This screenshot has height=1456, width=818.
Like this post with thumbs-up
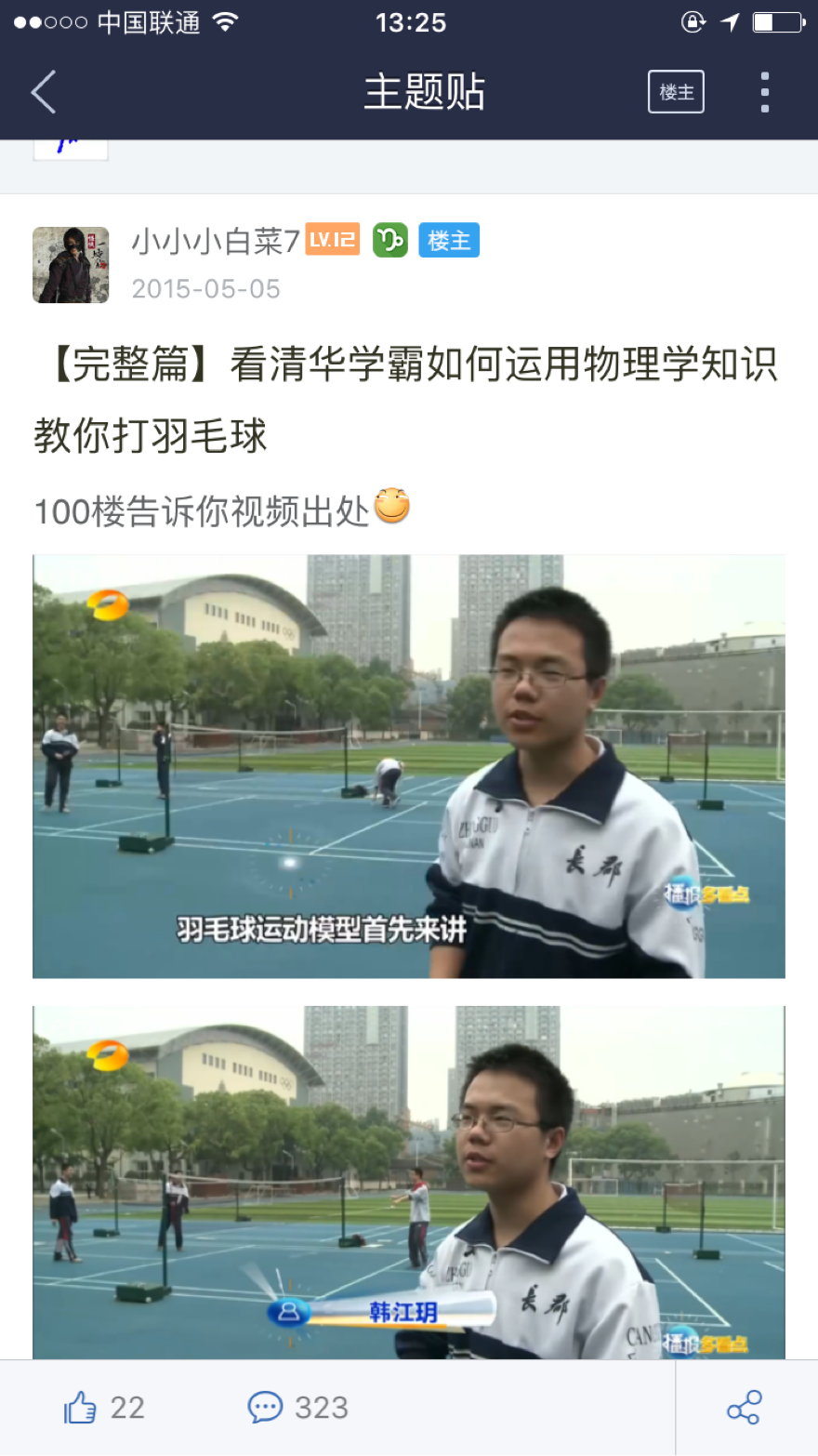(82, 1408)
